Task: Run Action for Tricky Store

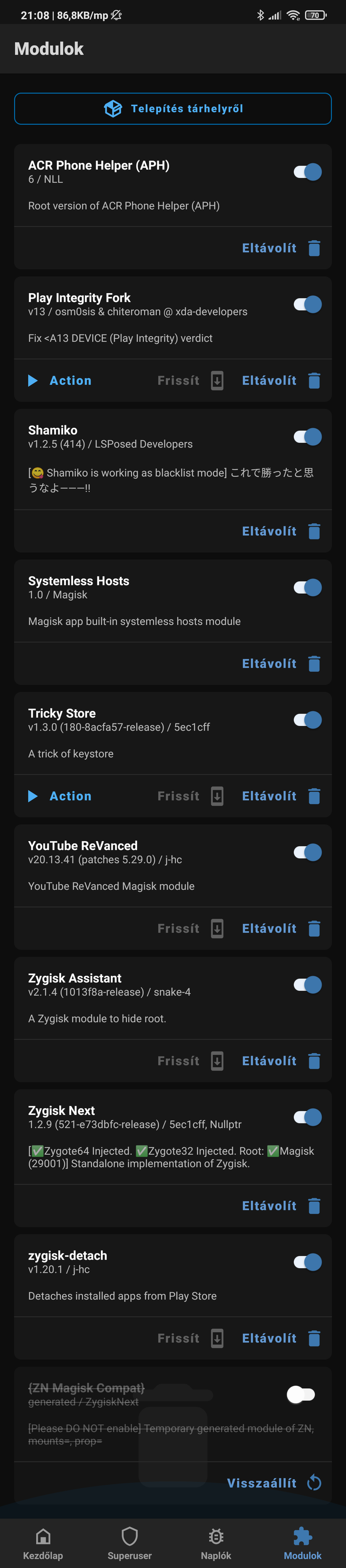Action: [60, 796]
